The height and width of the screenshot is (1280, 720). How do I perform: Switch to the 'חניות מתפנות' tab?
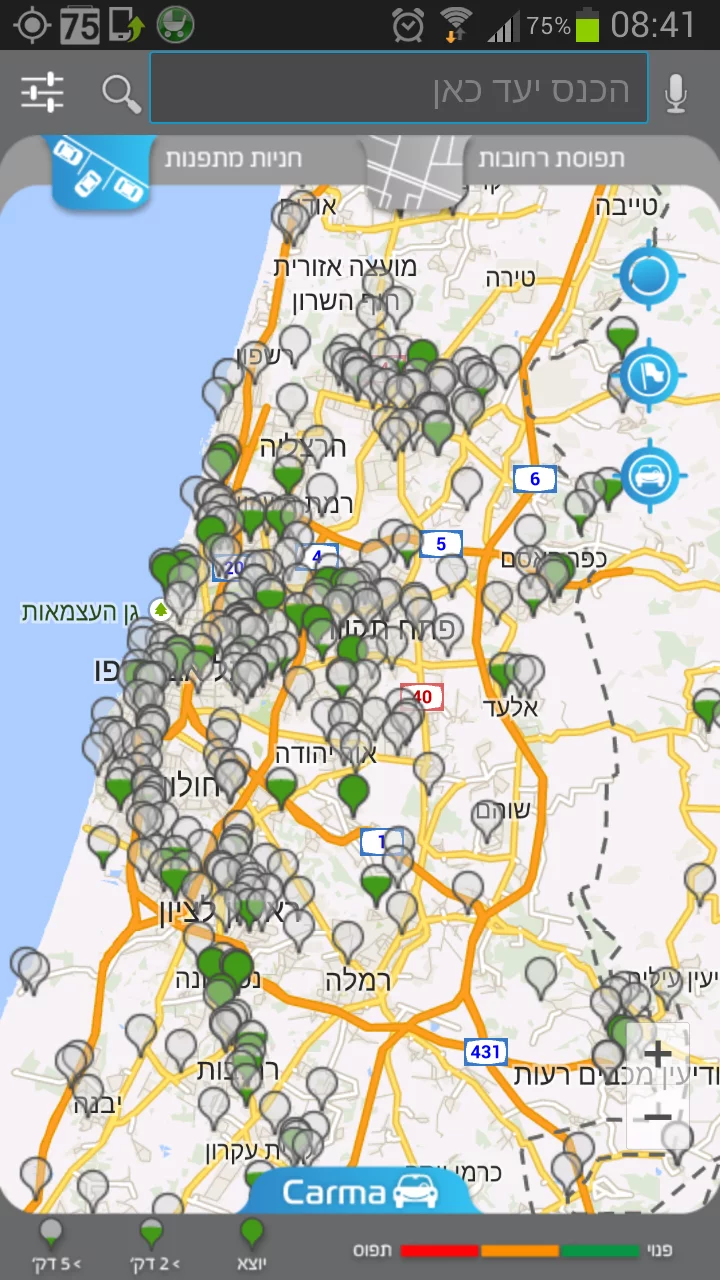[232, 158]
